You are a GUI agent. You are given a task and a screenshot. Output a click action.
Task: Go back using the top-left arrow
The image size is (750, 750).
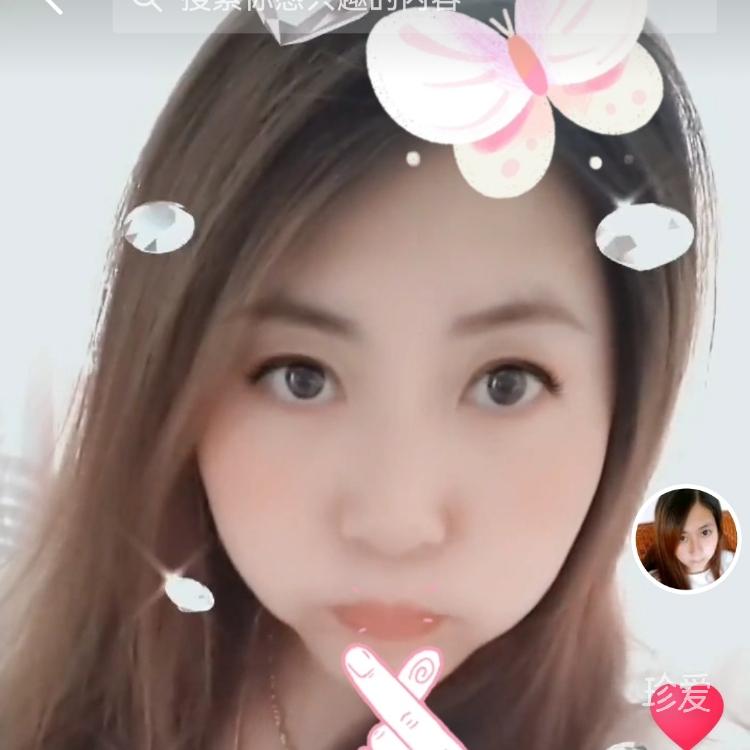[50, 5]
